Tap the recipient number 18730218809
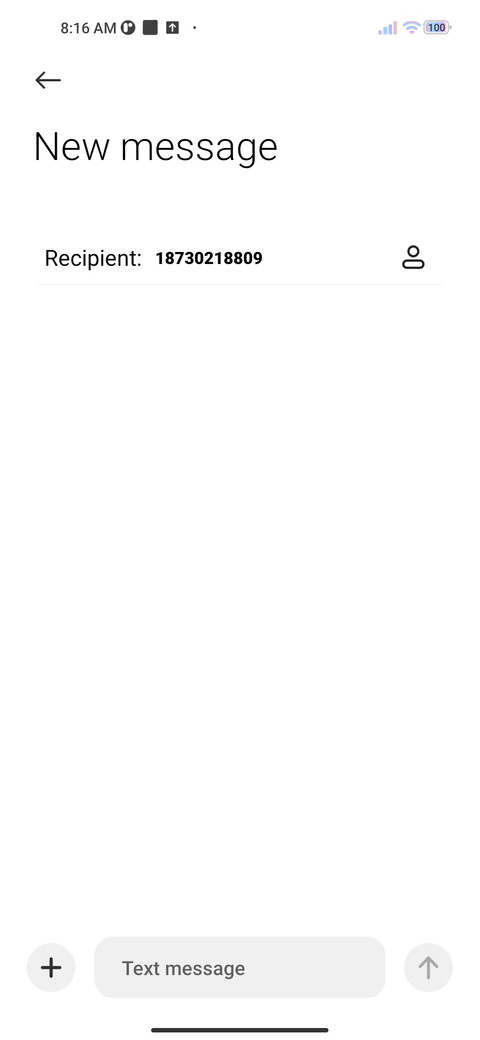480x1040 pixels. tap(209, 258)
